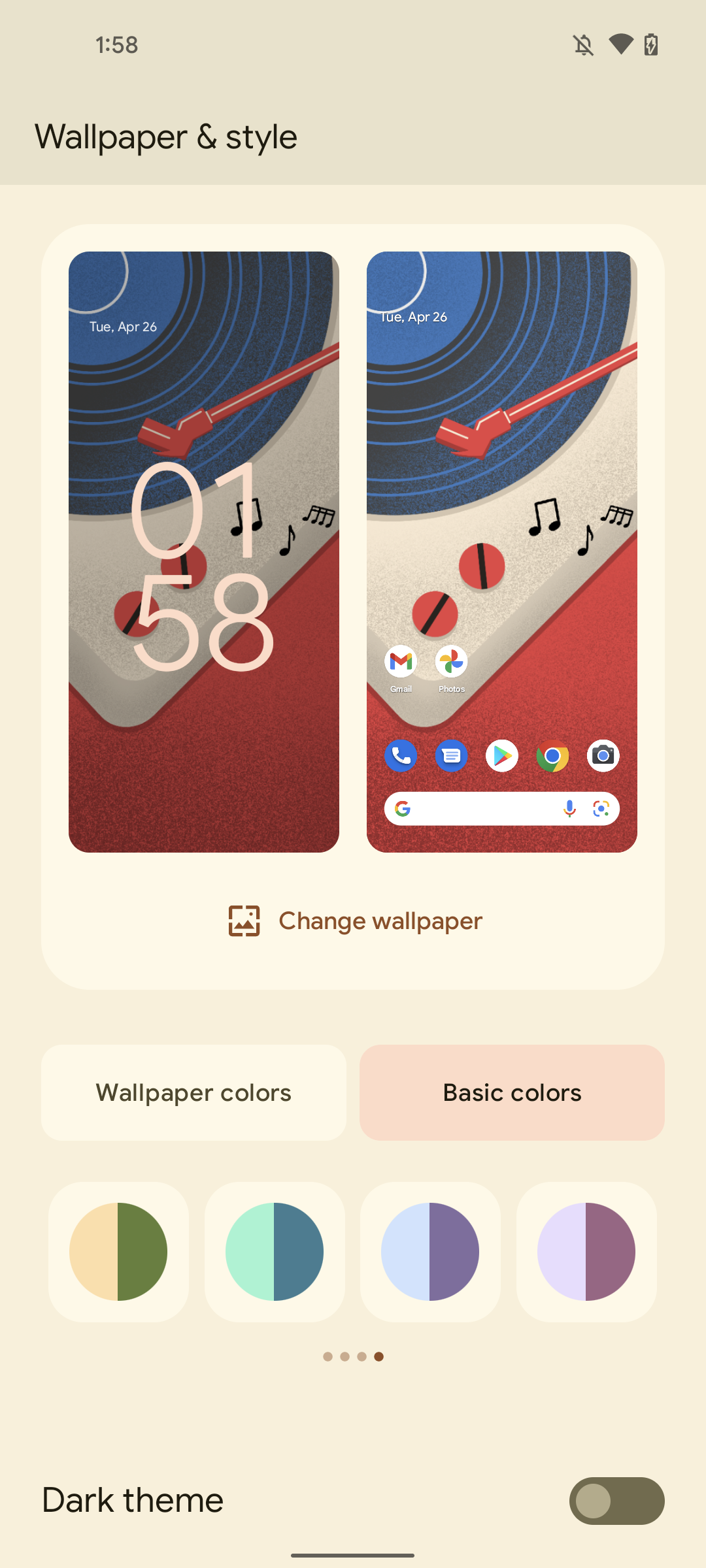Screen dimensions: 706x1568
Task: Open the lock screen preview
Action: click(x=203, y=552)
